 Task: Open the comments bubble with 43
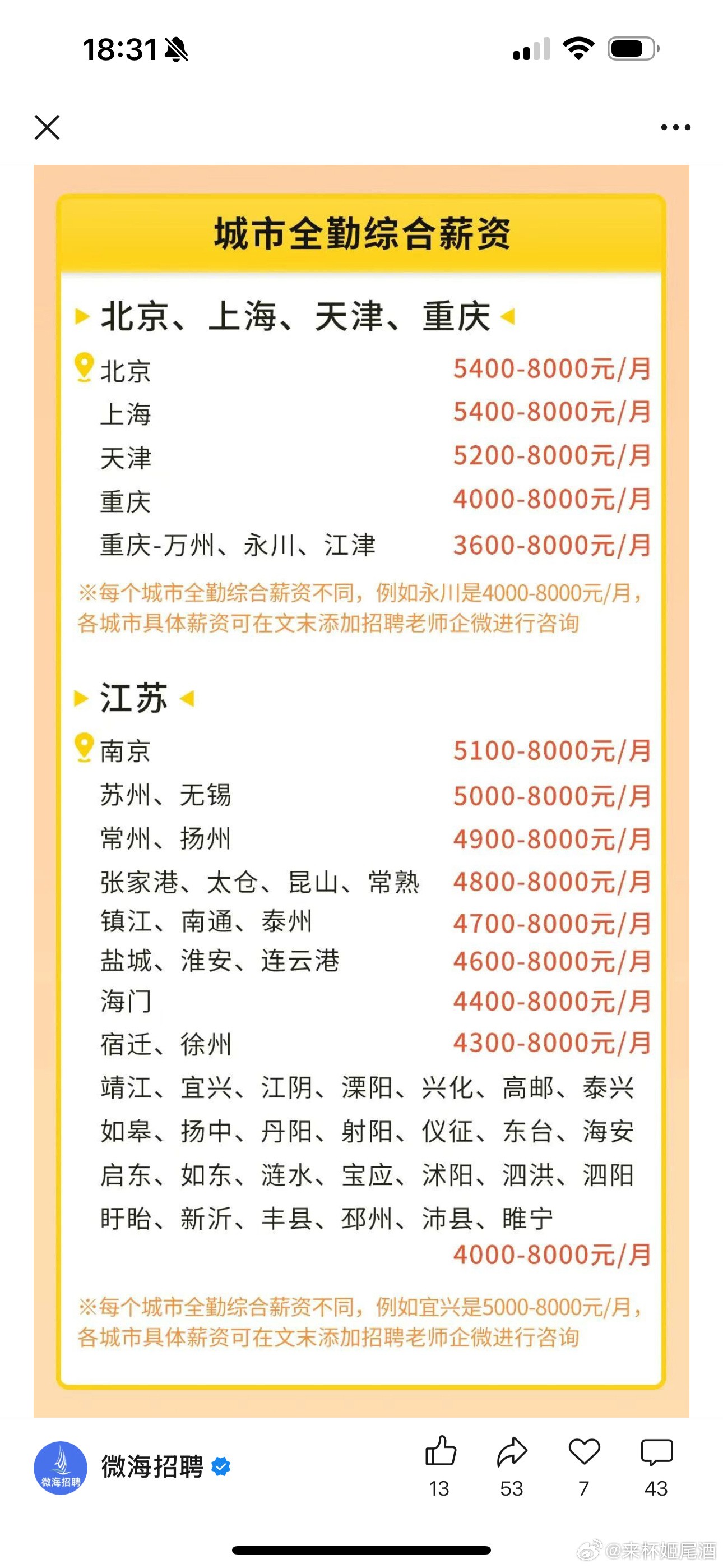(657, 1452)
